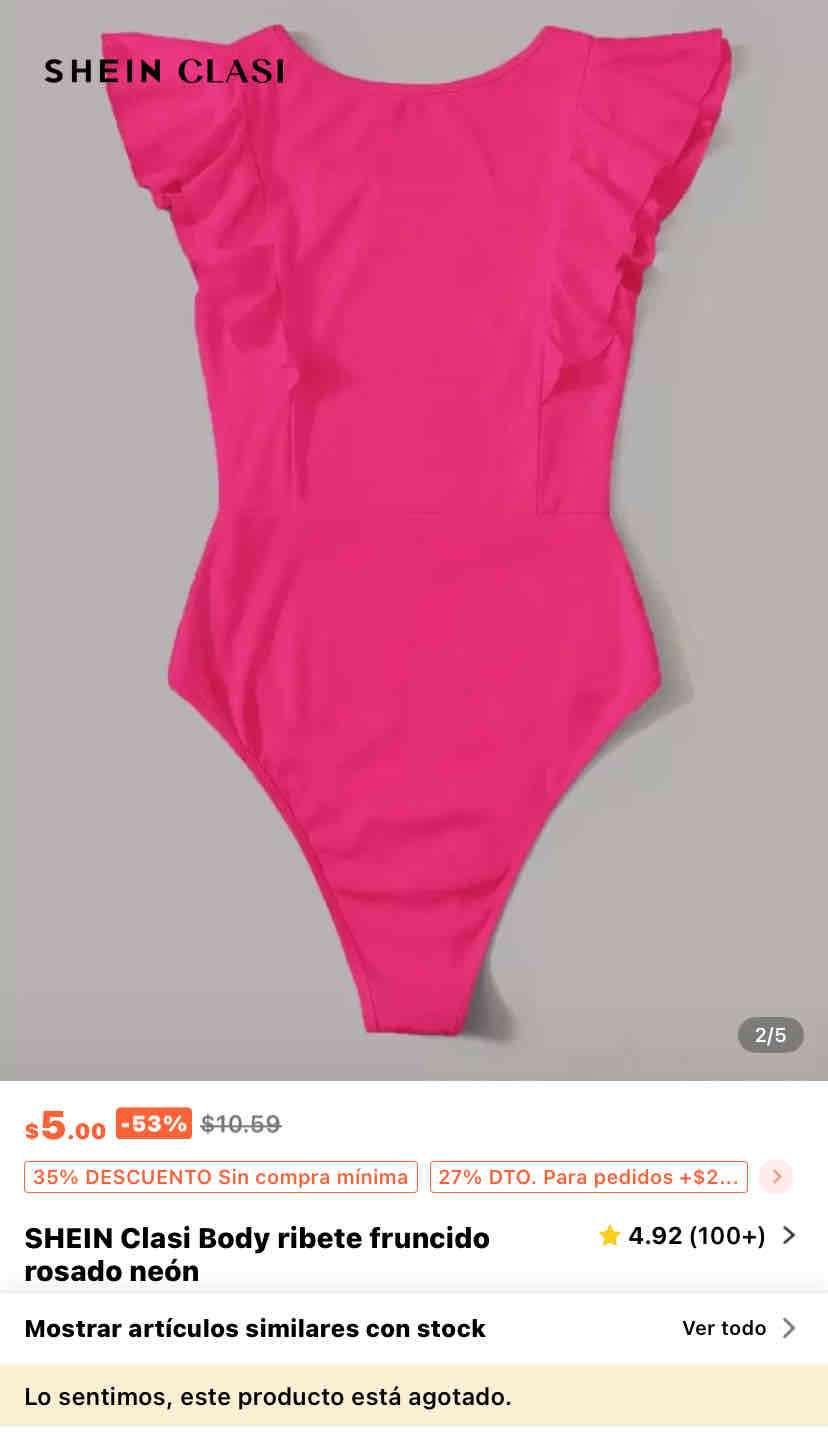This screenshot has width=828, height=1432.
Task: Expand the coupons section via its right arrow
Action: [x=775, y=1177]
